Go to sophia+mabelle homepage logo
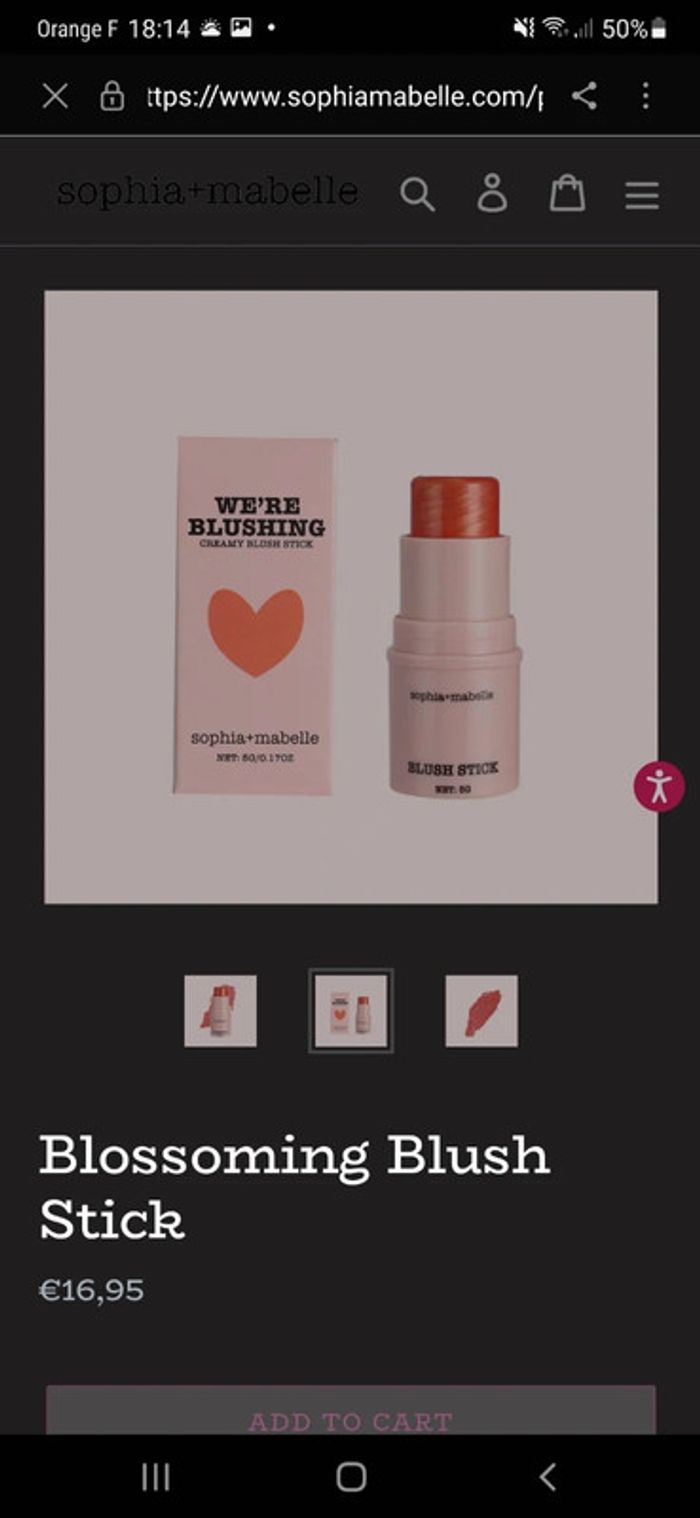 coord(207,191)
